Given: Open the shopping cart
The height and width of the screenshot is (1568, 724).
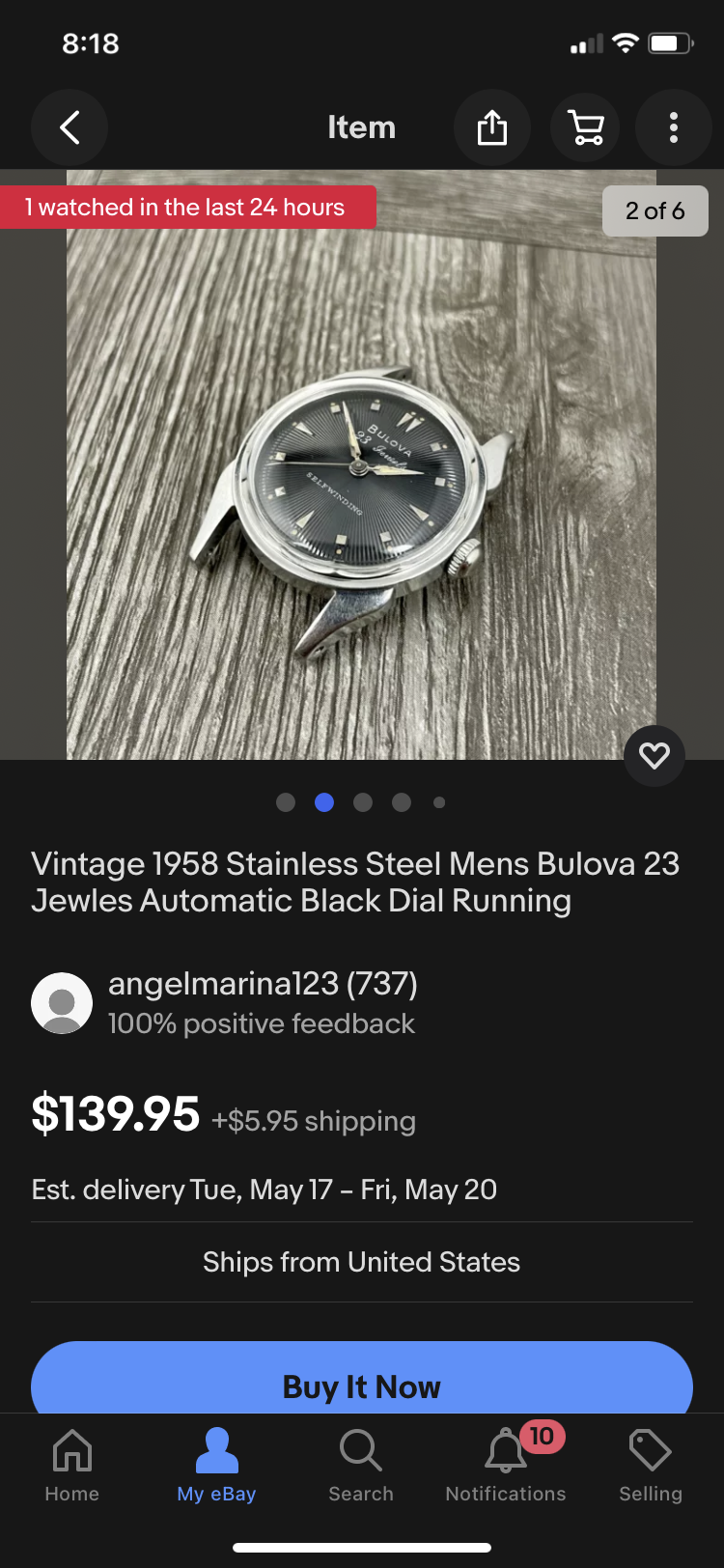Looking at the screenshot, I should [586, 127].
